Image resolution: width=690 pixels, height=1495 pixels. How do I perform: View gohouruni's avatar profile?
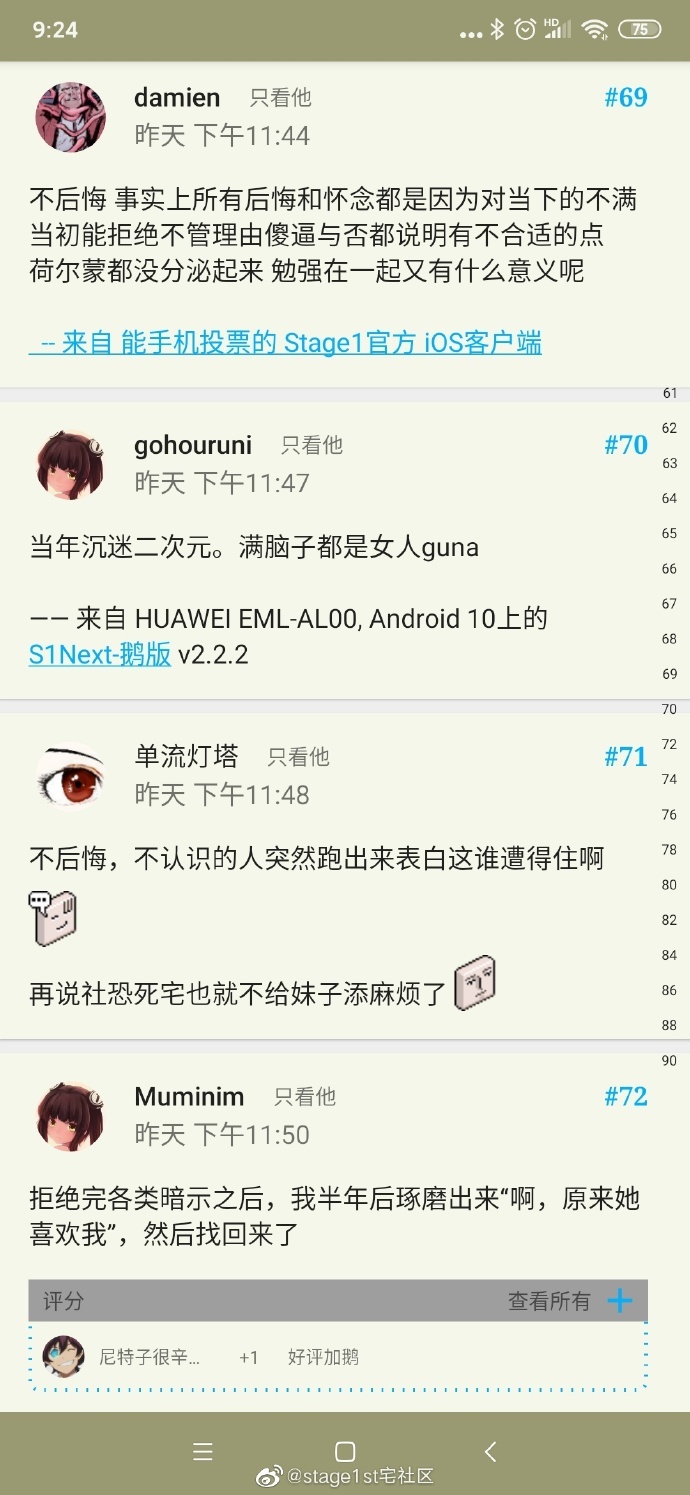click(x=71, y=465)
